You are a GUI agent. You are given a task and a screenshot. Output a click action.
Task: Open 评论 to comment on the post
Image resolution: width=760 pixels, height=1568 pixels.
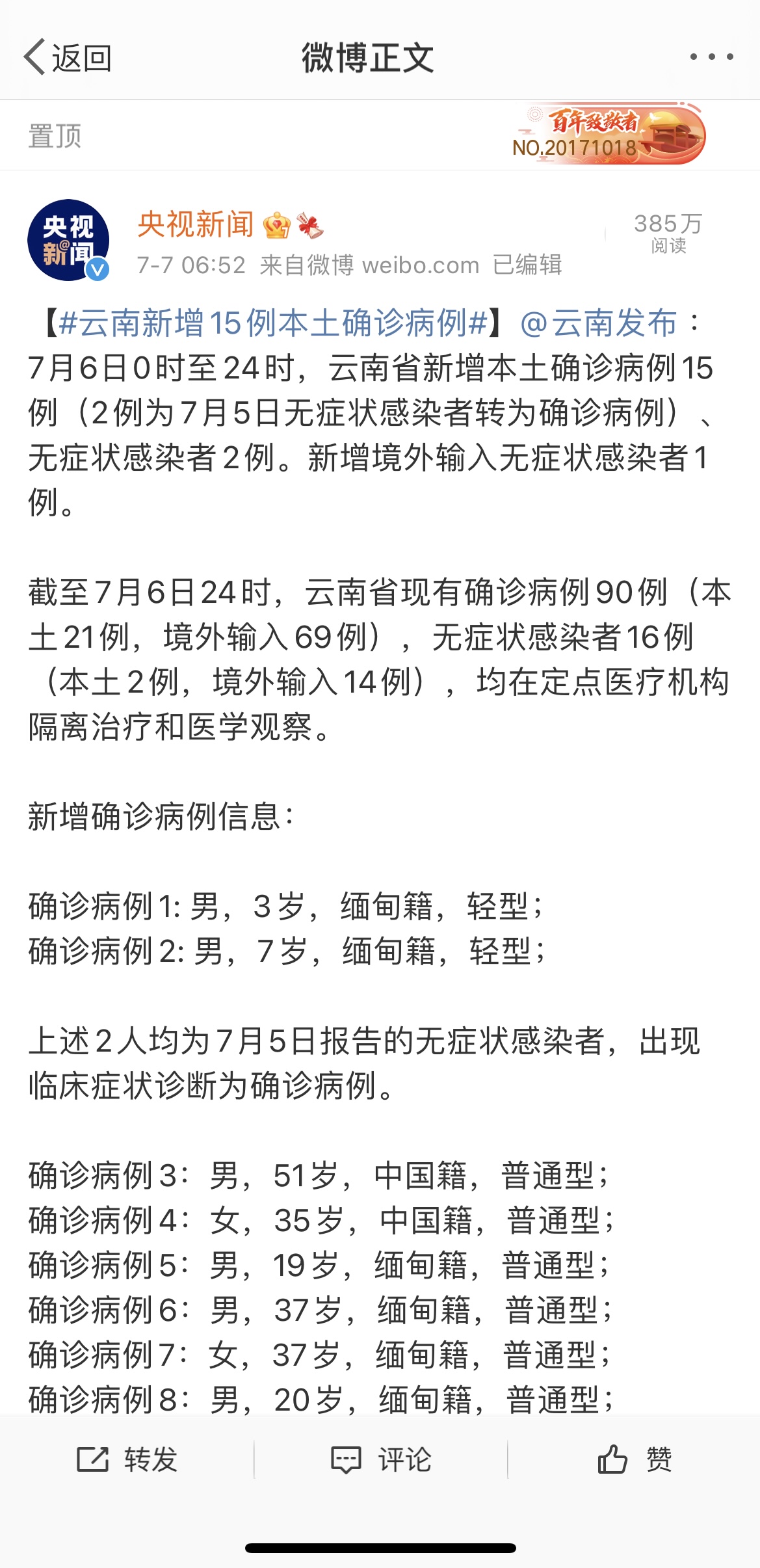(x=381, y=1459)
